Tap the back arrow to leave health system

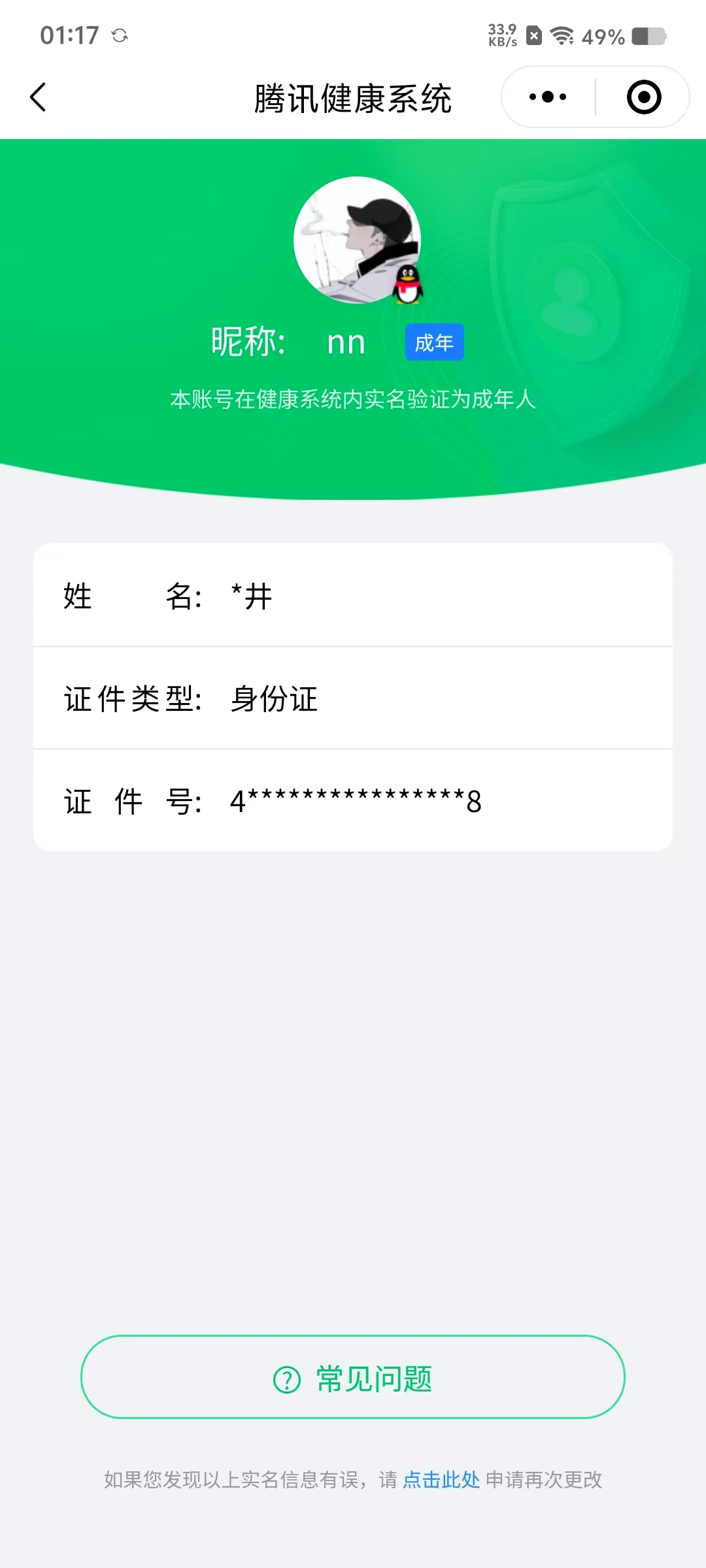(37, 97)
